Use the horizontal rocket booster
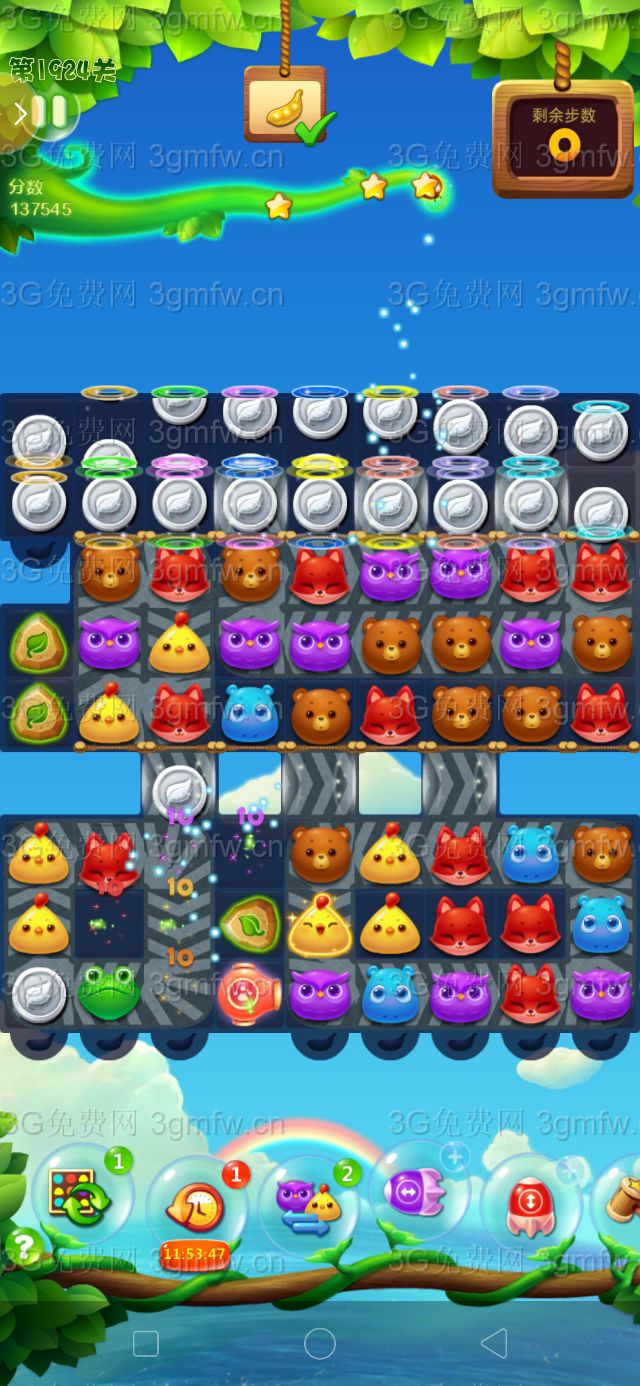This screenshot has height=1386, width=640. [418, 1192]
